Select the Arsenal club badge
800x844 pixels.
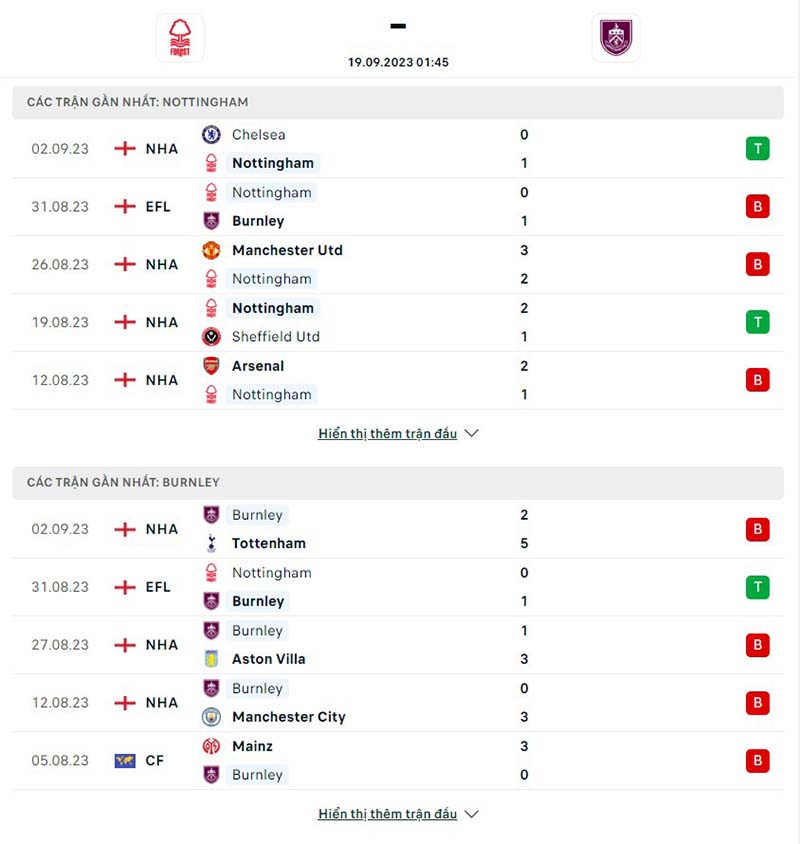coord(213,366)
